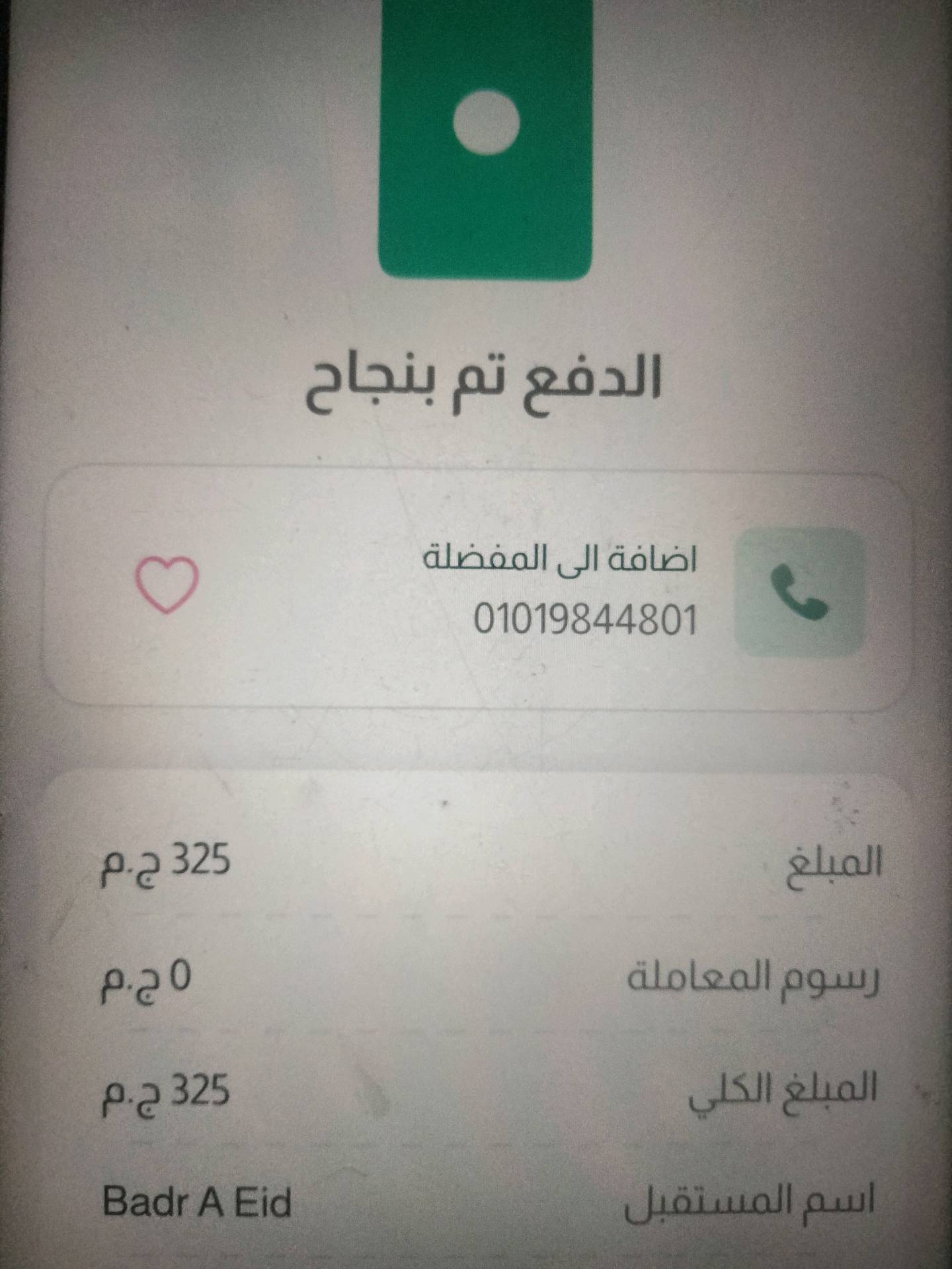Tap the green phone icon beside the number
The height and width of the screenshot is (1269, 952).
coord(799,593)
